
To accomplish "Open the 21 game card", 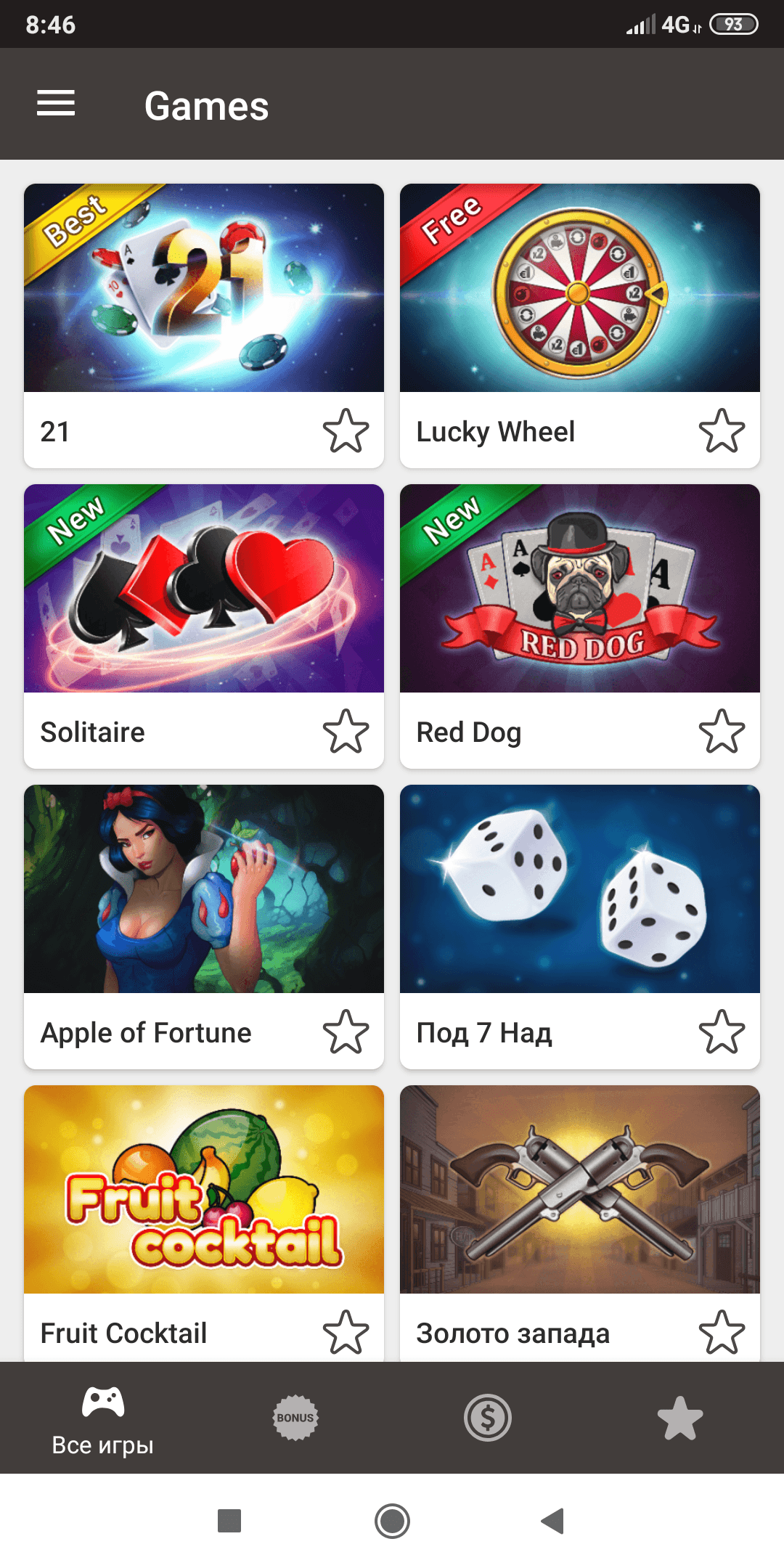I will coord(203,288).
